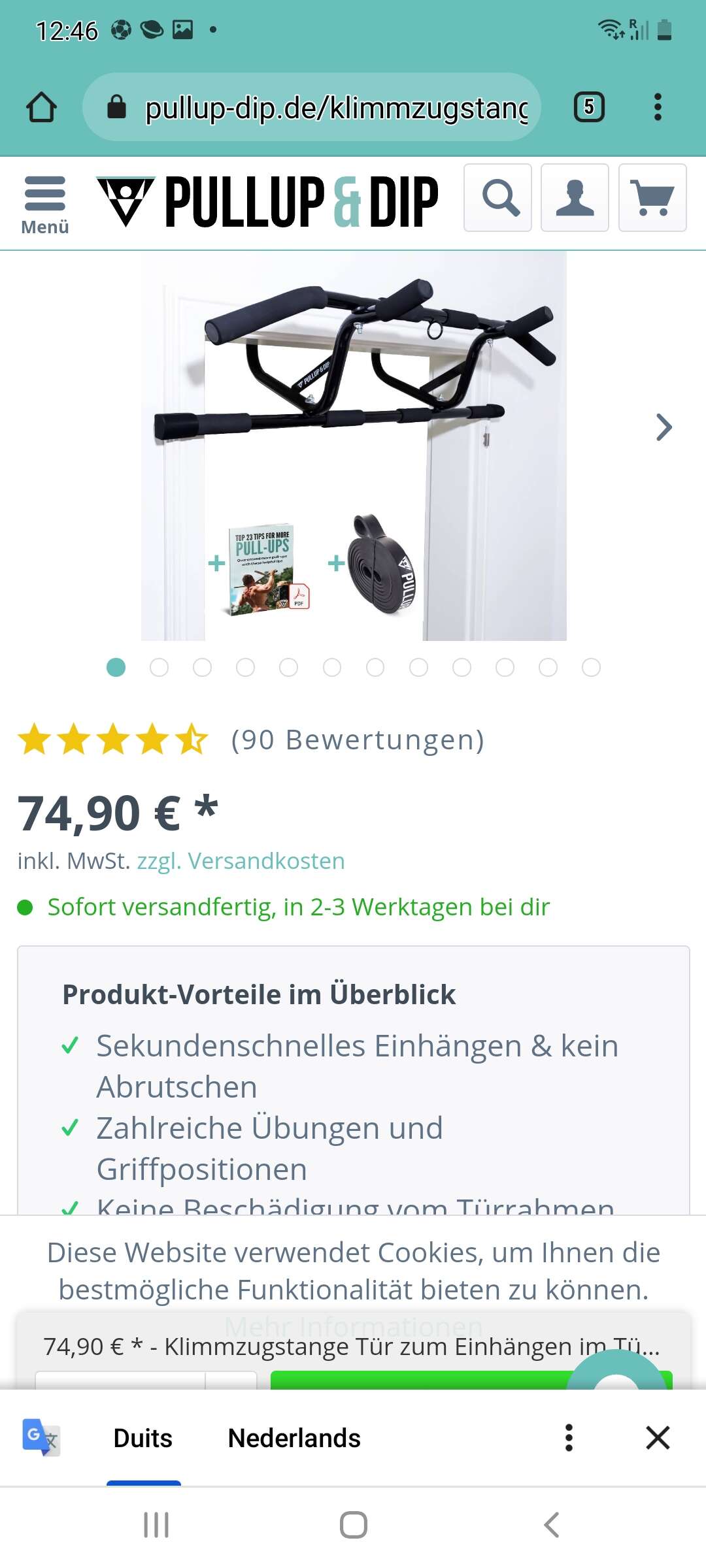This screenshot has width=706, height=1568.
Task: Select Duits in translate bar
Action: (x=143, y=1438)
